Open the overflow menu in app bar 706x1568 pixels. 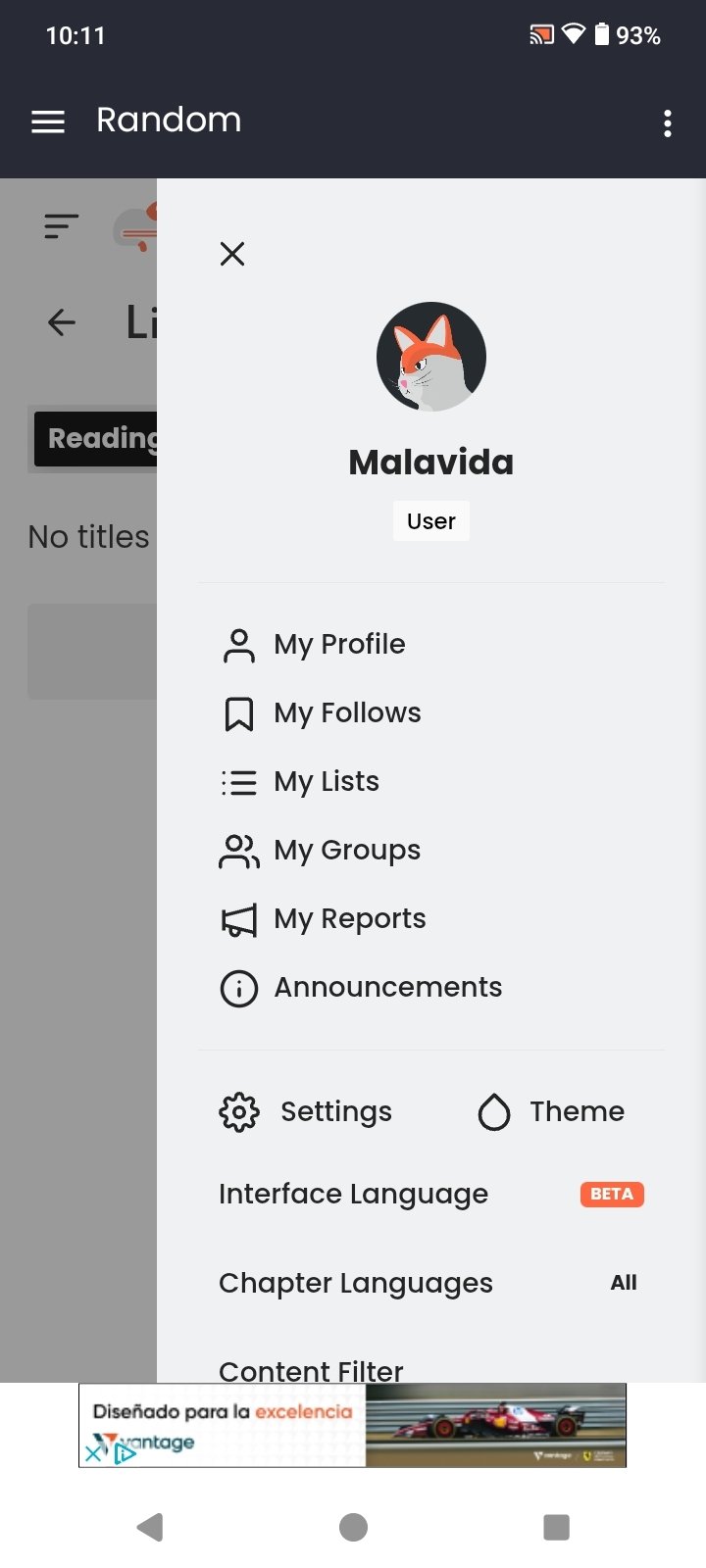[668, 123]
